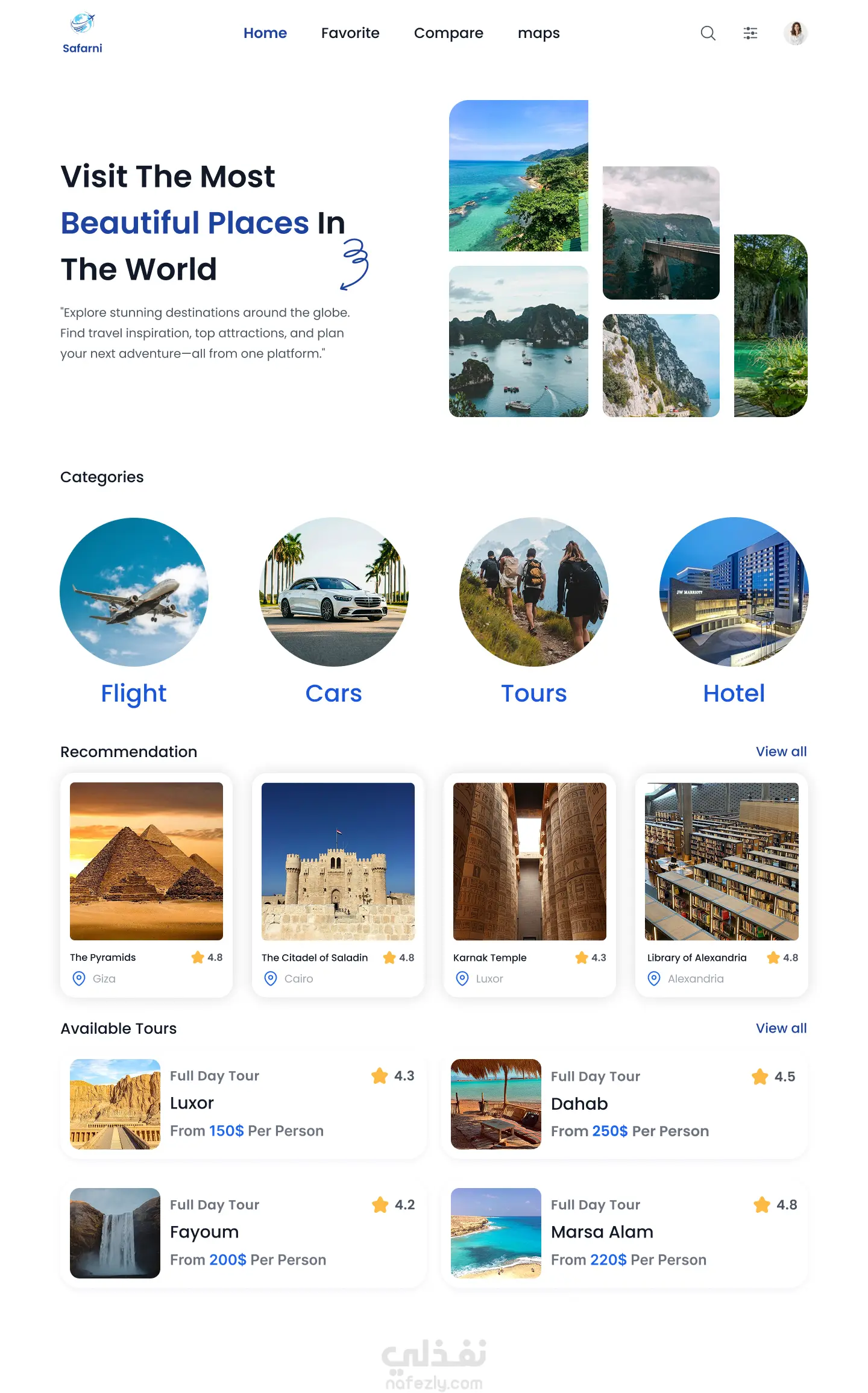Select the Flight category
Screen dimensions: 868x1393
(x=134, y=611)
